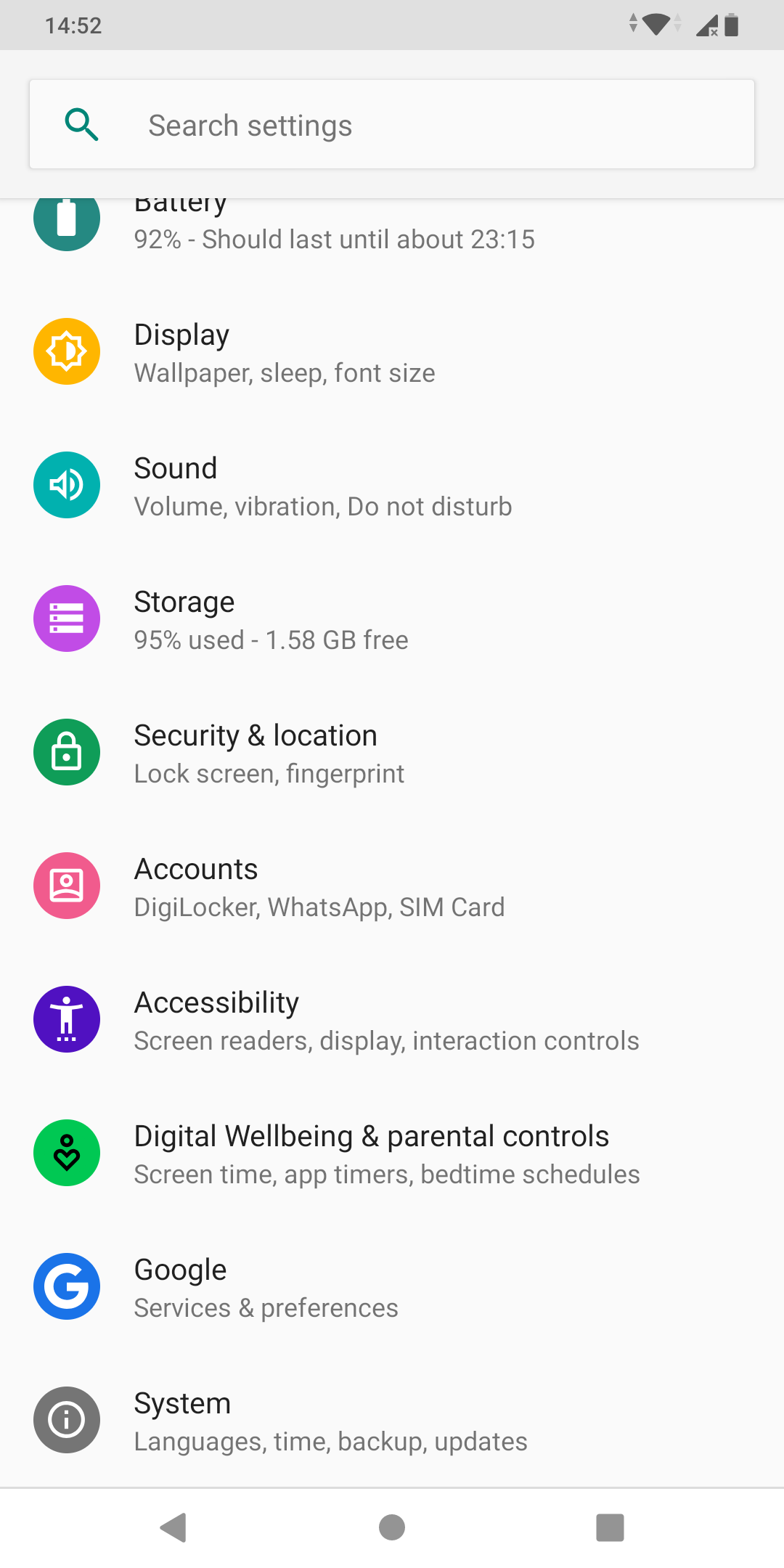This screenshot has width=784, height=1568.
Task: Open Storage via its purple list icon
Action: [66, 618]
